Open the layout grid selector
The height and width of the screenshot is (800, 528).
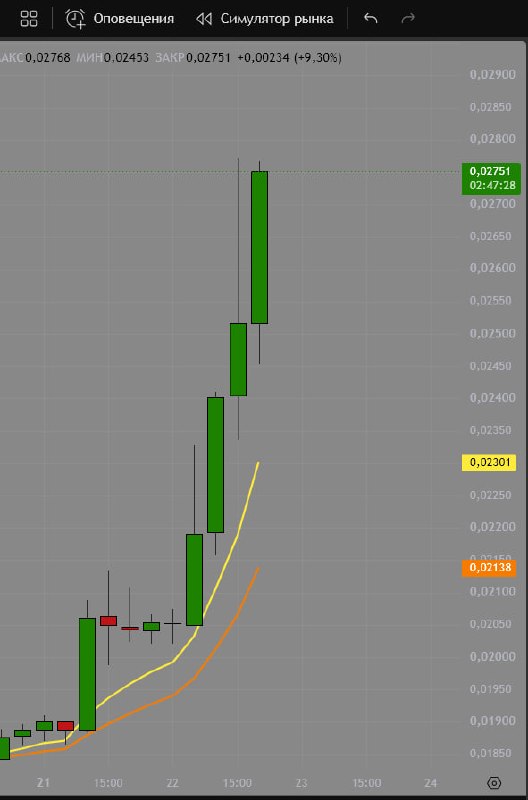point(29,19)
